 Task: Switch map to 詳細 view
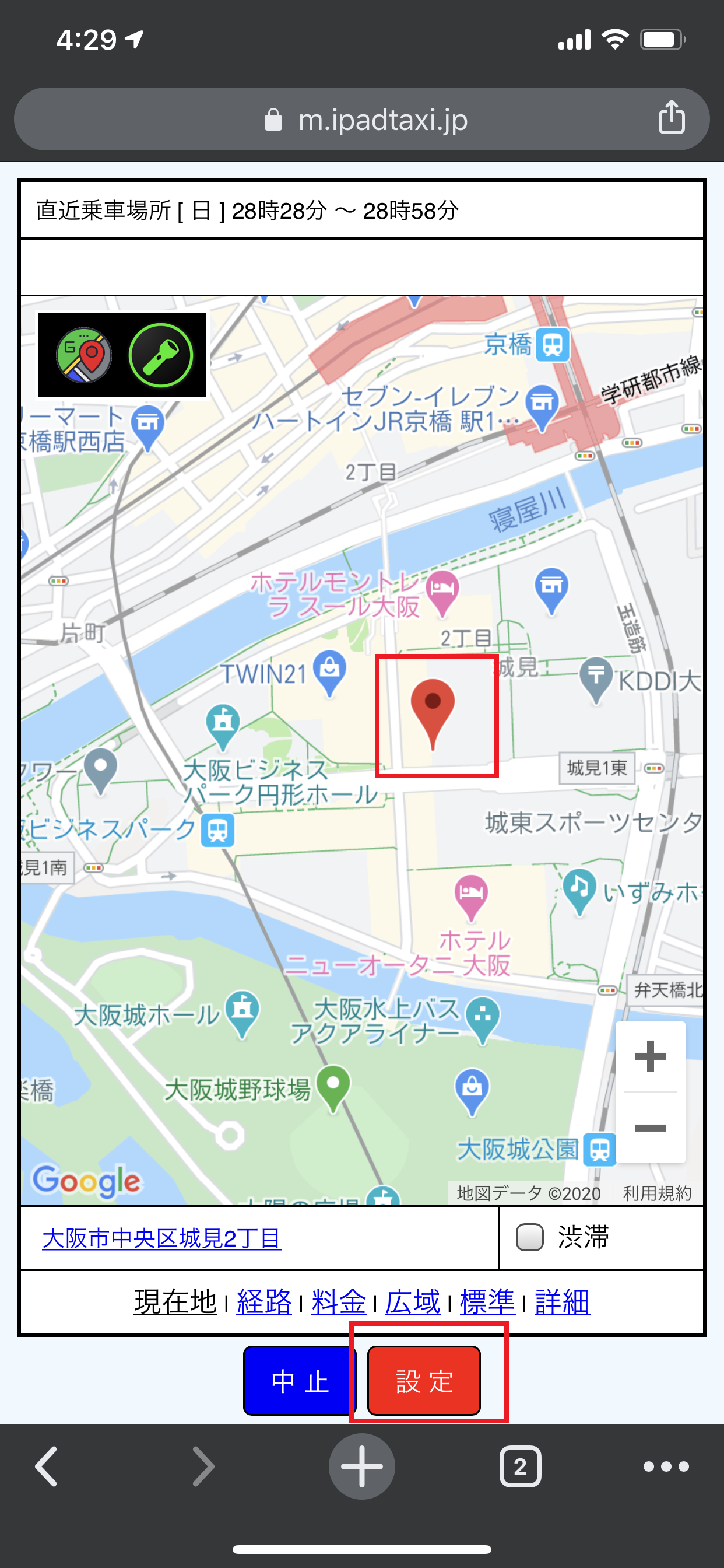click(561, 1302)
